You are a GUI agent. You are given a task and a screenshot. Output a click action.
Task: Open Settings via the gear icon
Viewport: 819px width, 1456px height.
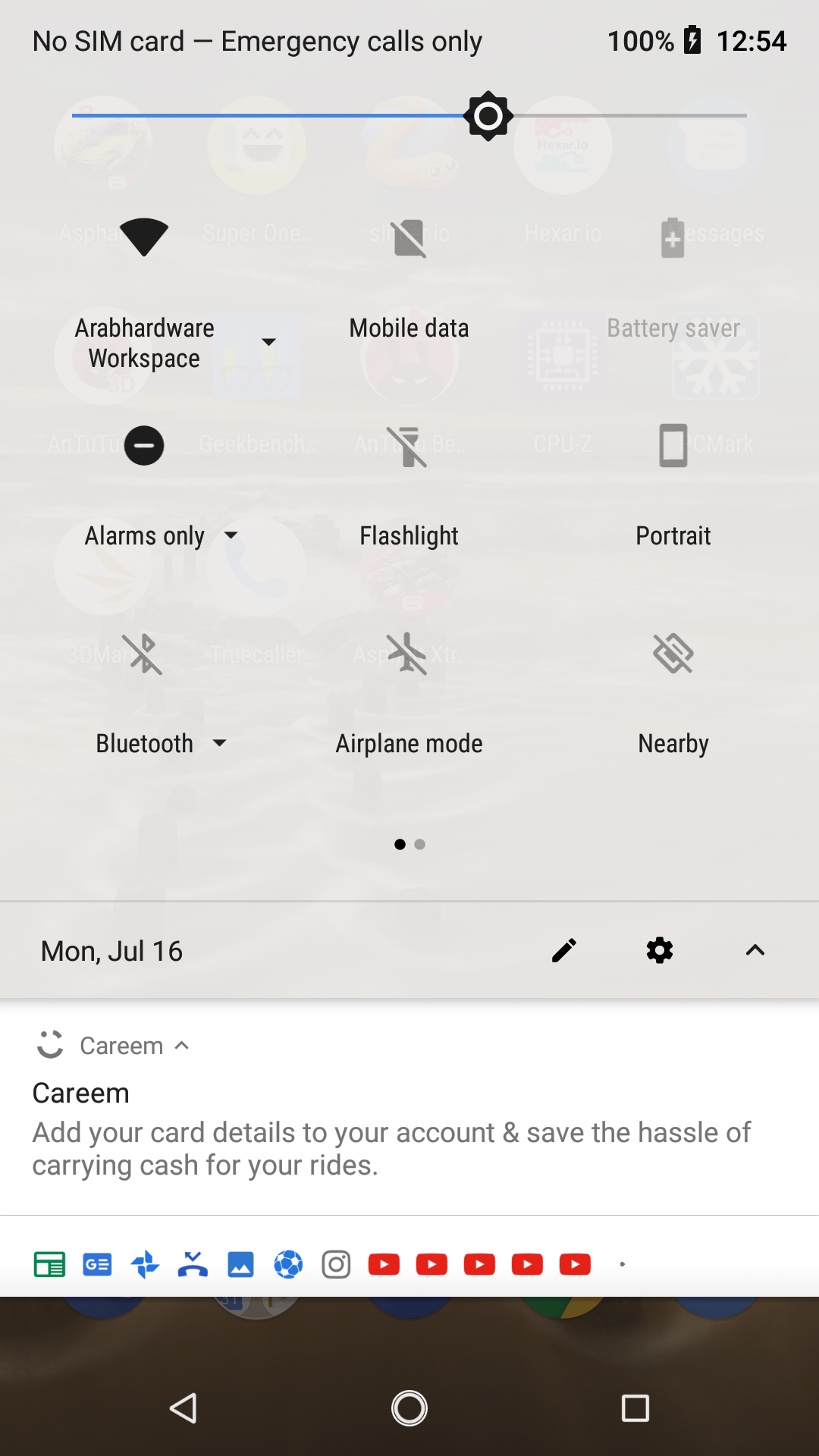point(660,950)
